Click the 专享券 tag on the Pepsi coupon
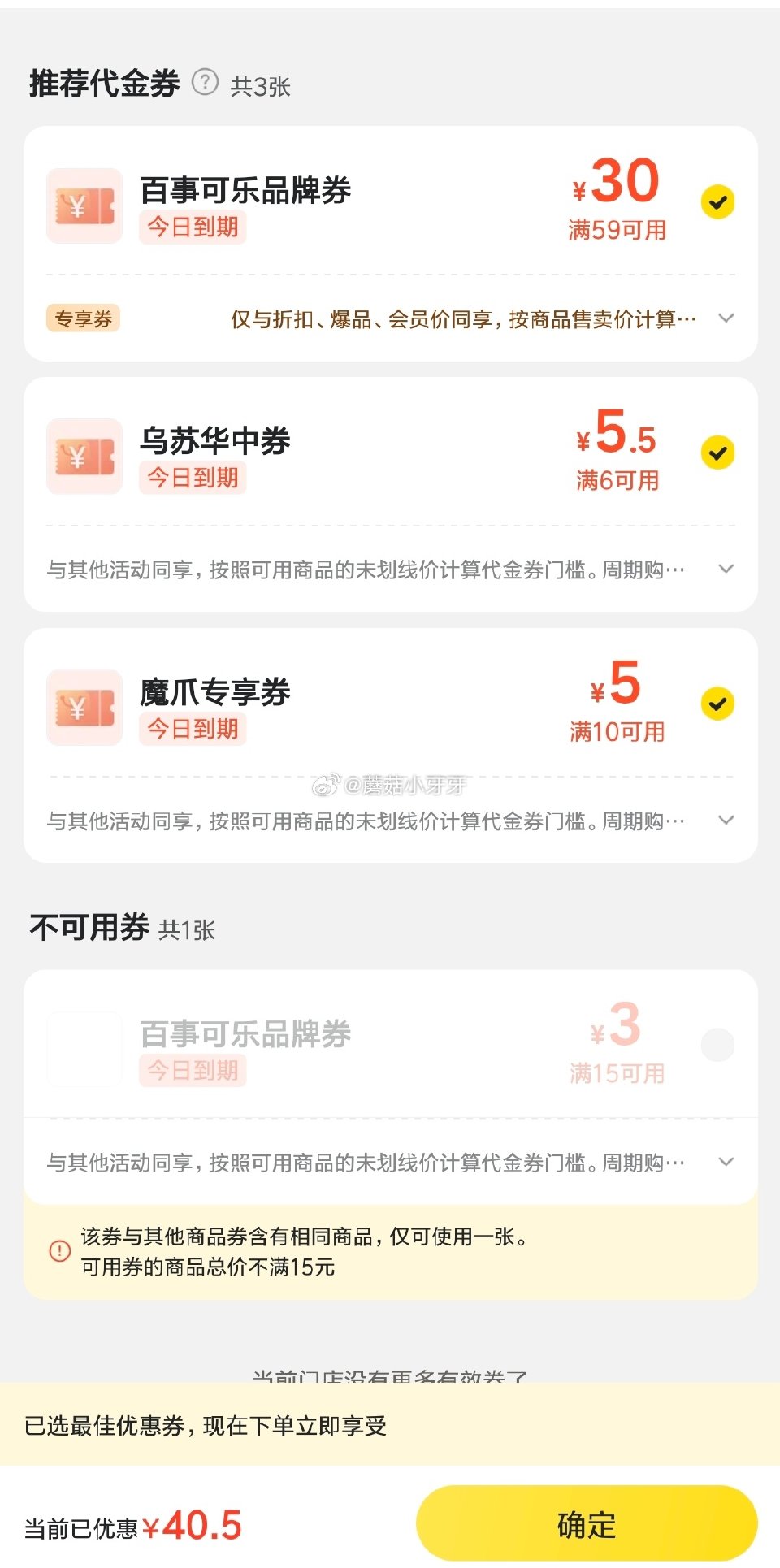The image size is (780, 1568). [x=84, y=319]
